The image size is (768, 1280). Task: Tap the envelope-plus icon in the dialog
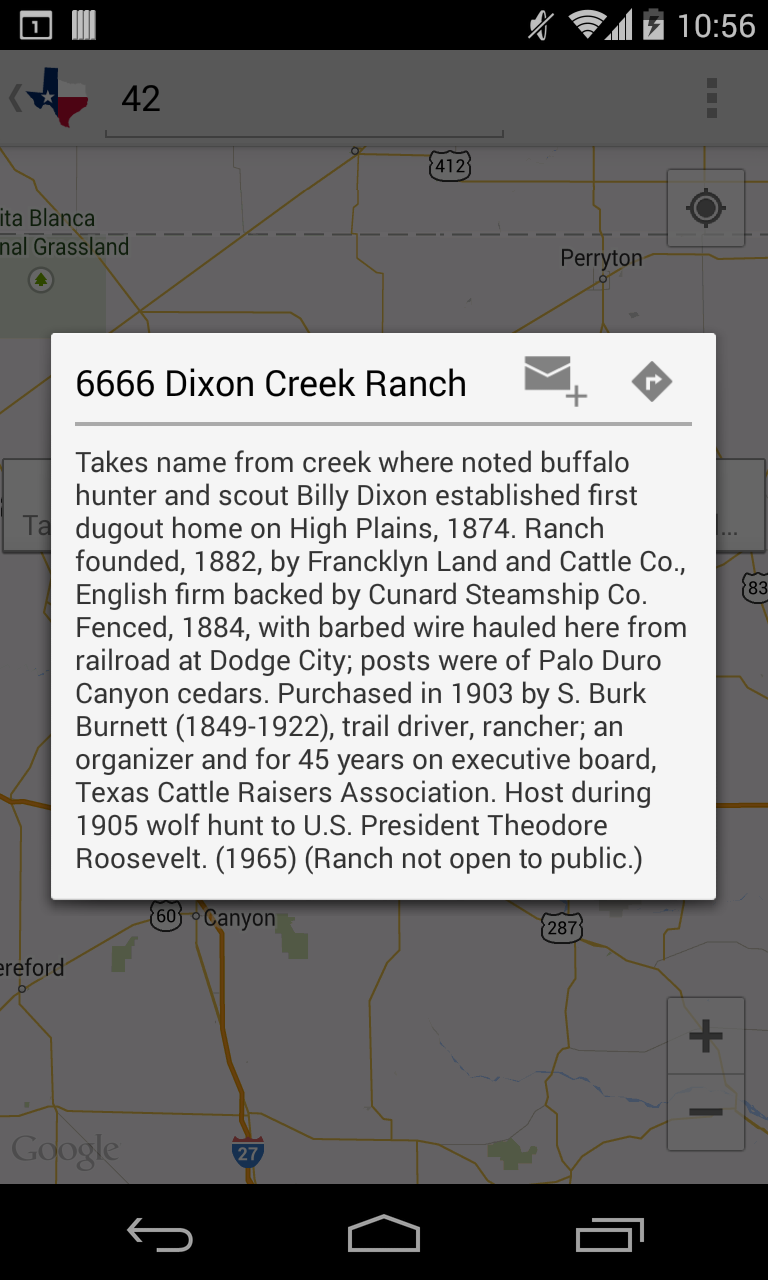(555, 381)
